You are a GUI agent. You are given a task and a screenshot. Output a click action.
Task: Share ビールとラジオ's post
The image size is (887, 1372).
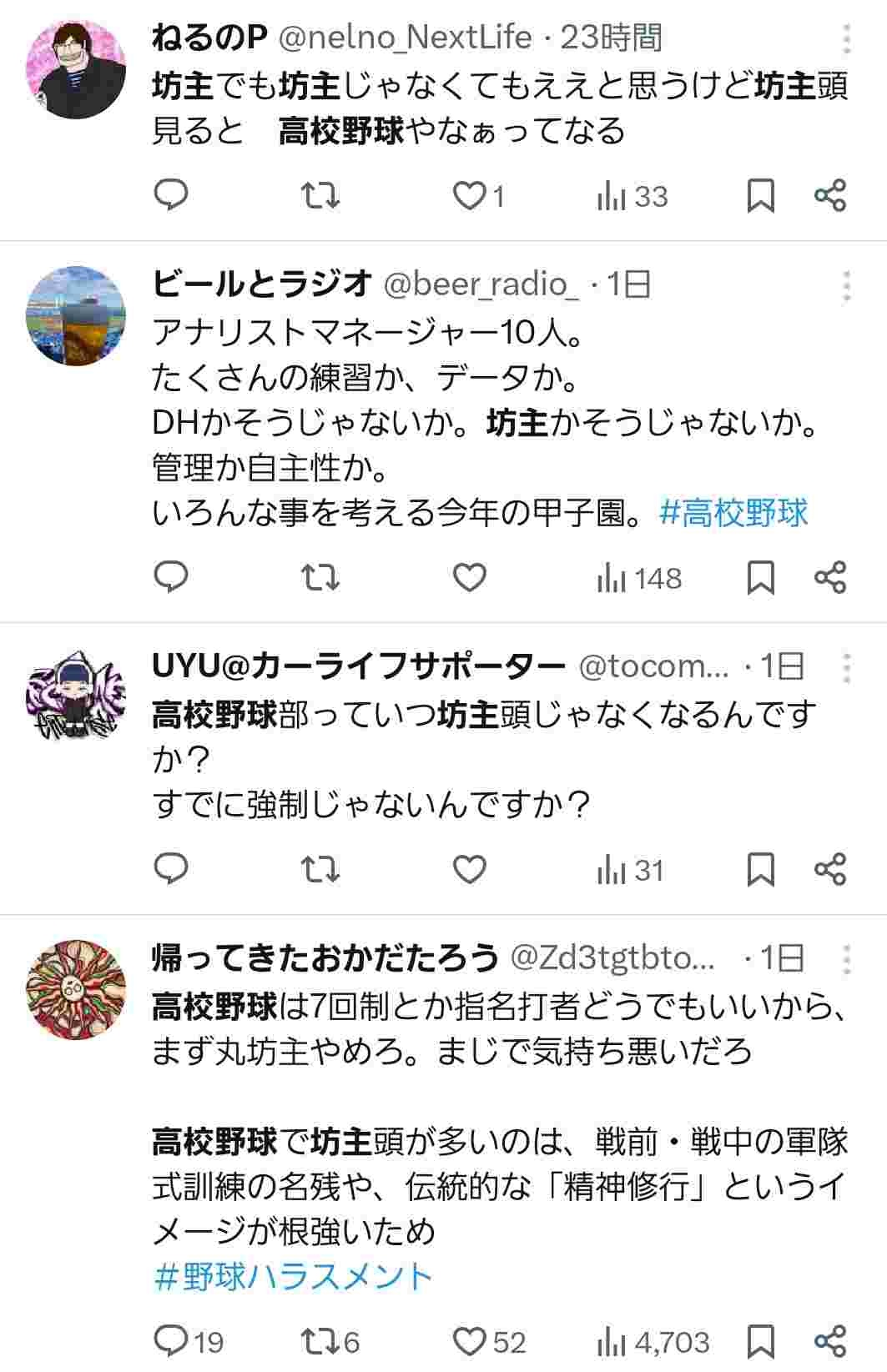tap(829, 577)
